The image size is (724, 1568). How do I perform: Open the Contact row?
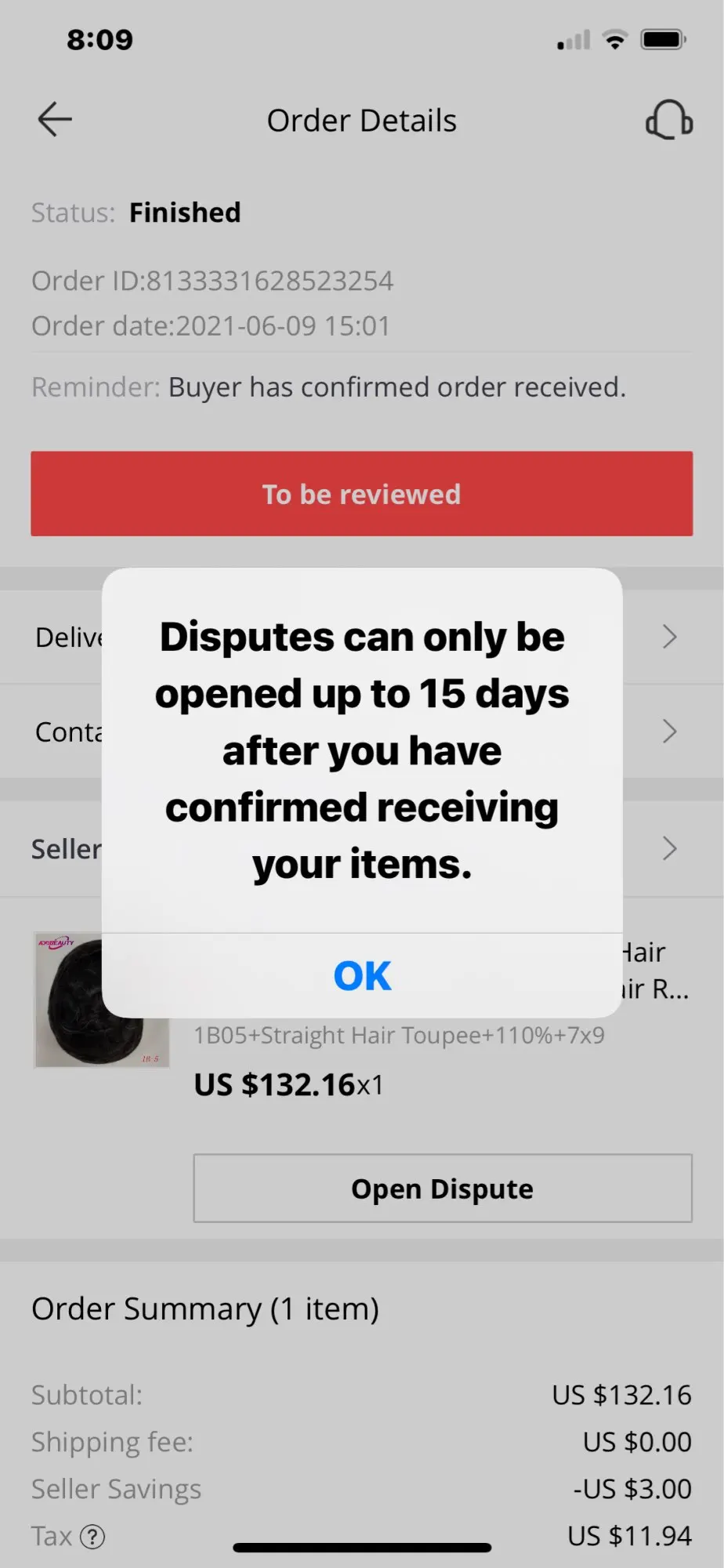click(668, 731)
